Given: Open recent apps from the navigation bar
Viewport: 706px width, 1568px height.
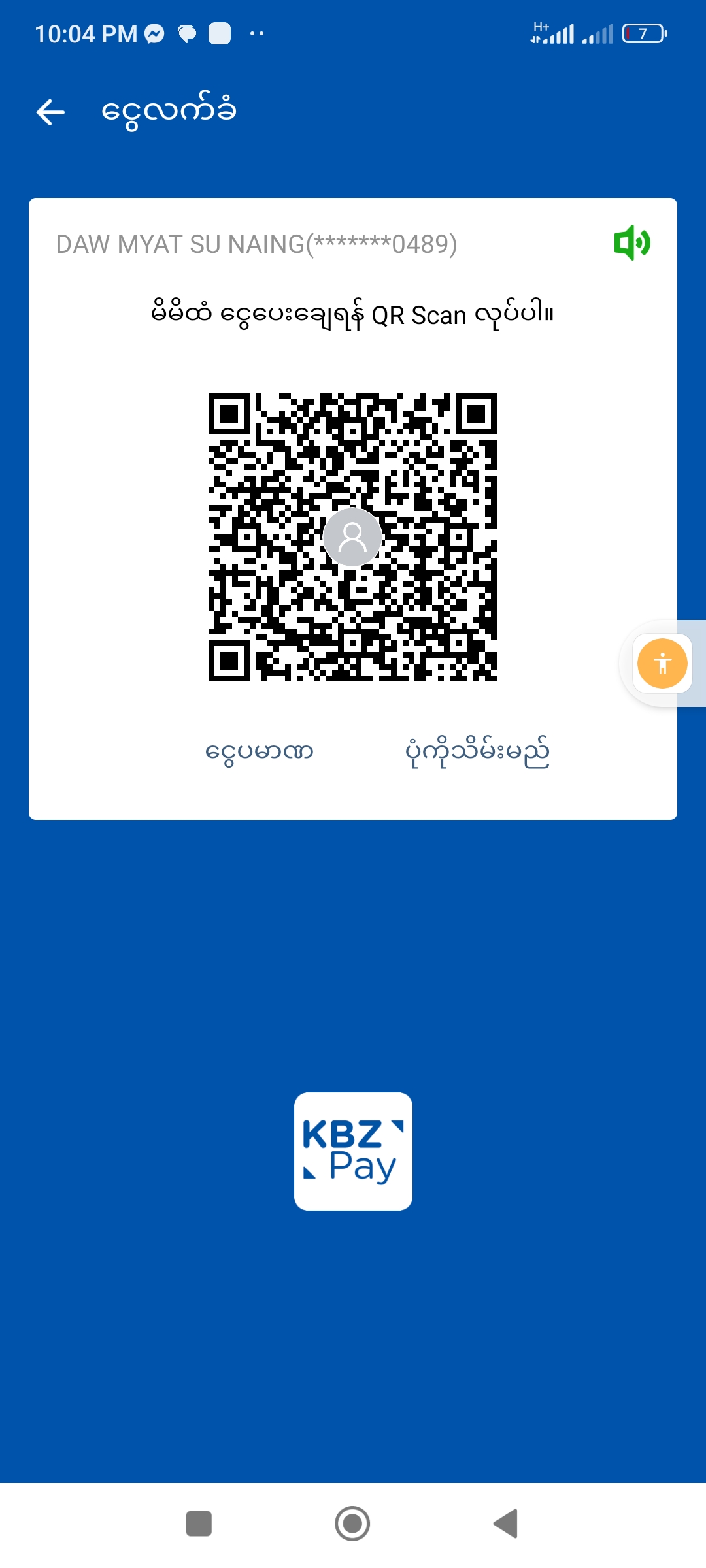Looking at the screenshot, I should tap(199, 1524).
